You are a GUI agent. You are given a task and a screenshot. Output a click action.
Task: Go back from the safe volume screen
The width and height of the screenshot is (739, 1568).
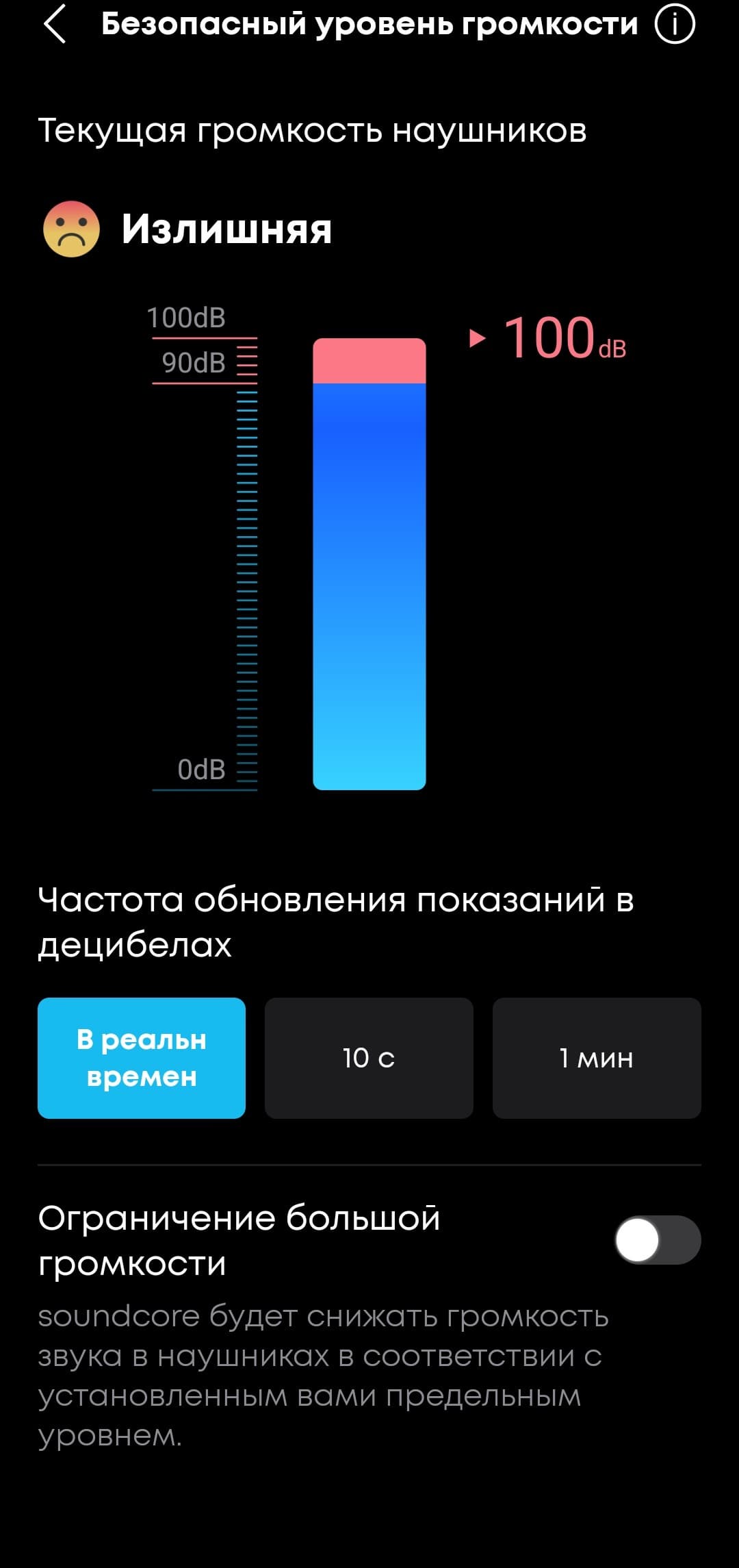click(55, 25)
